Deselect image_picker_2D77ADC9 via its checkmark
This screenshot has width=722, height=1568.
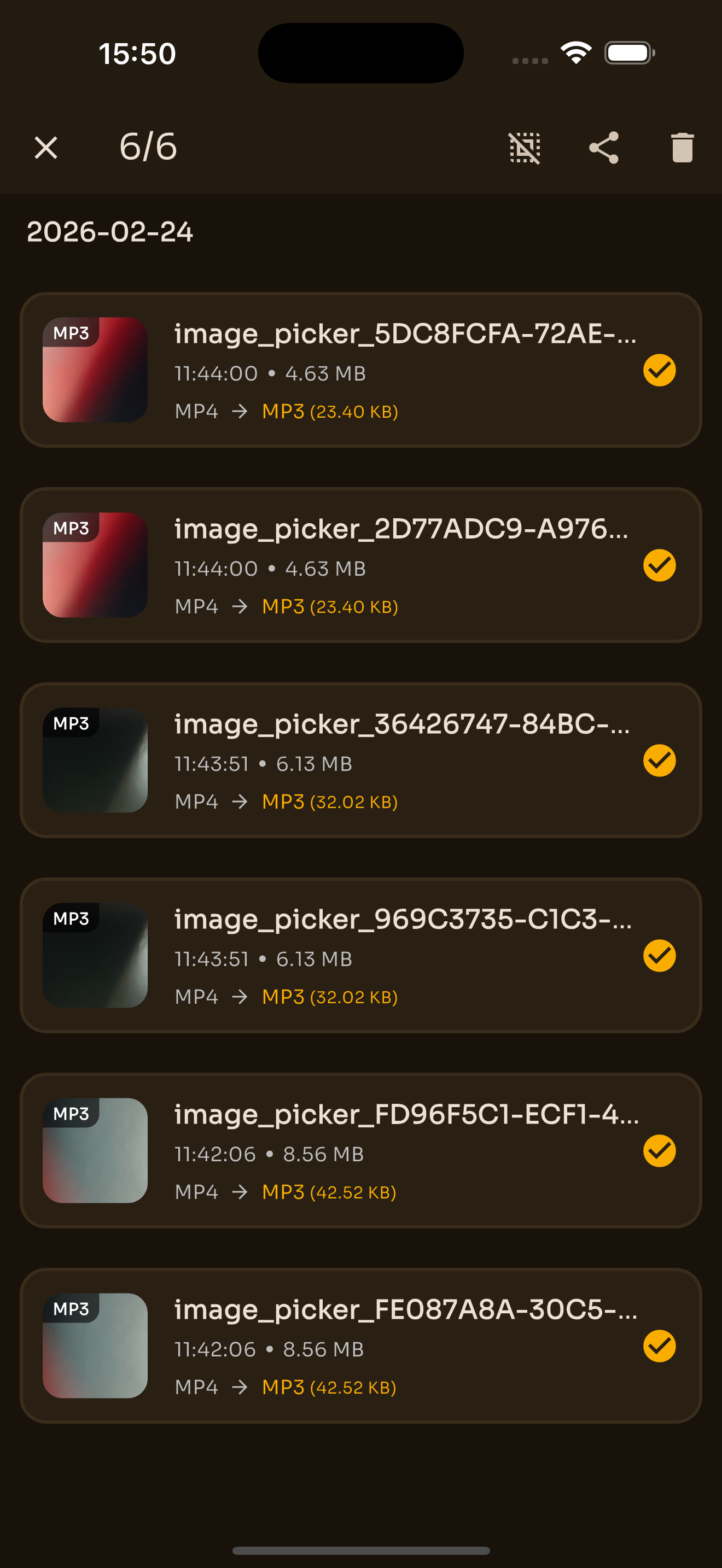click(x=659, y=565)
